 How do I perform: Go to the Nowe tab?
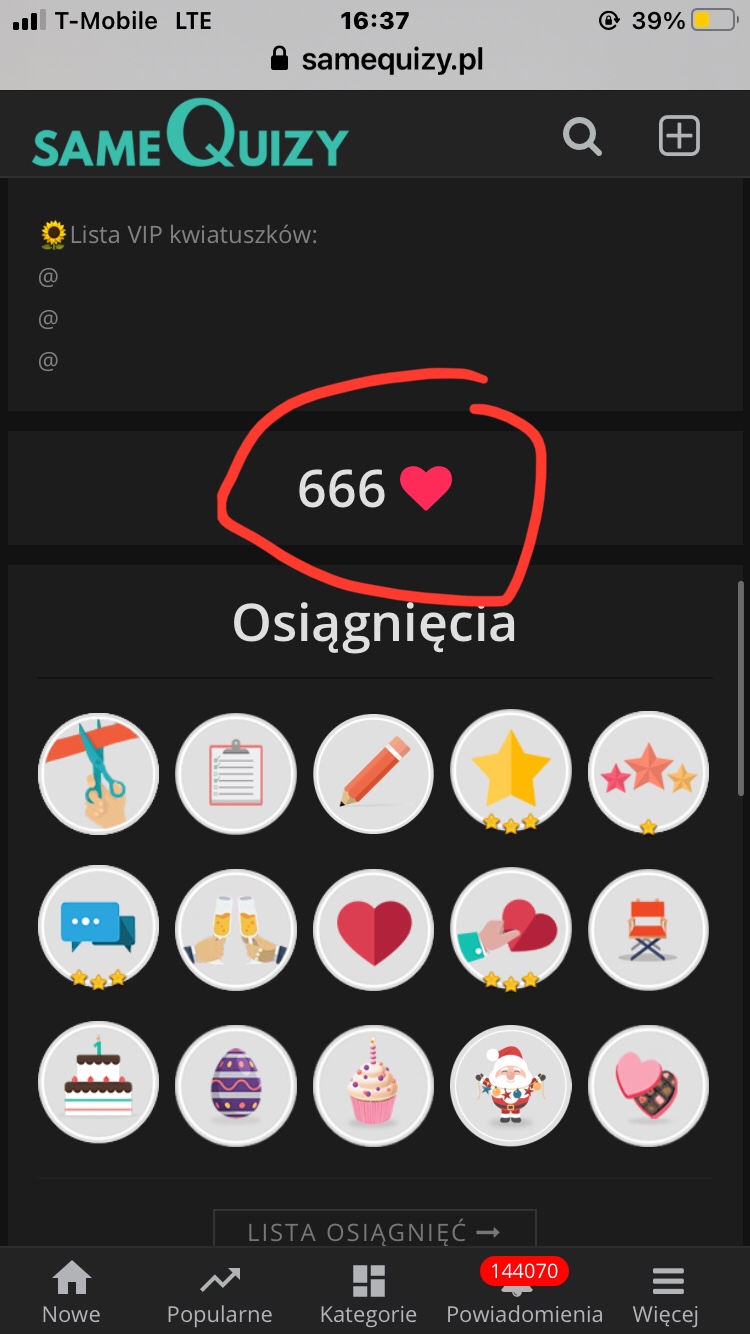[71, 1292]
